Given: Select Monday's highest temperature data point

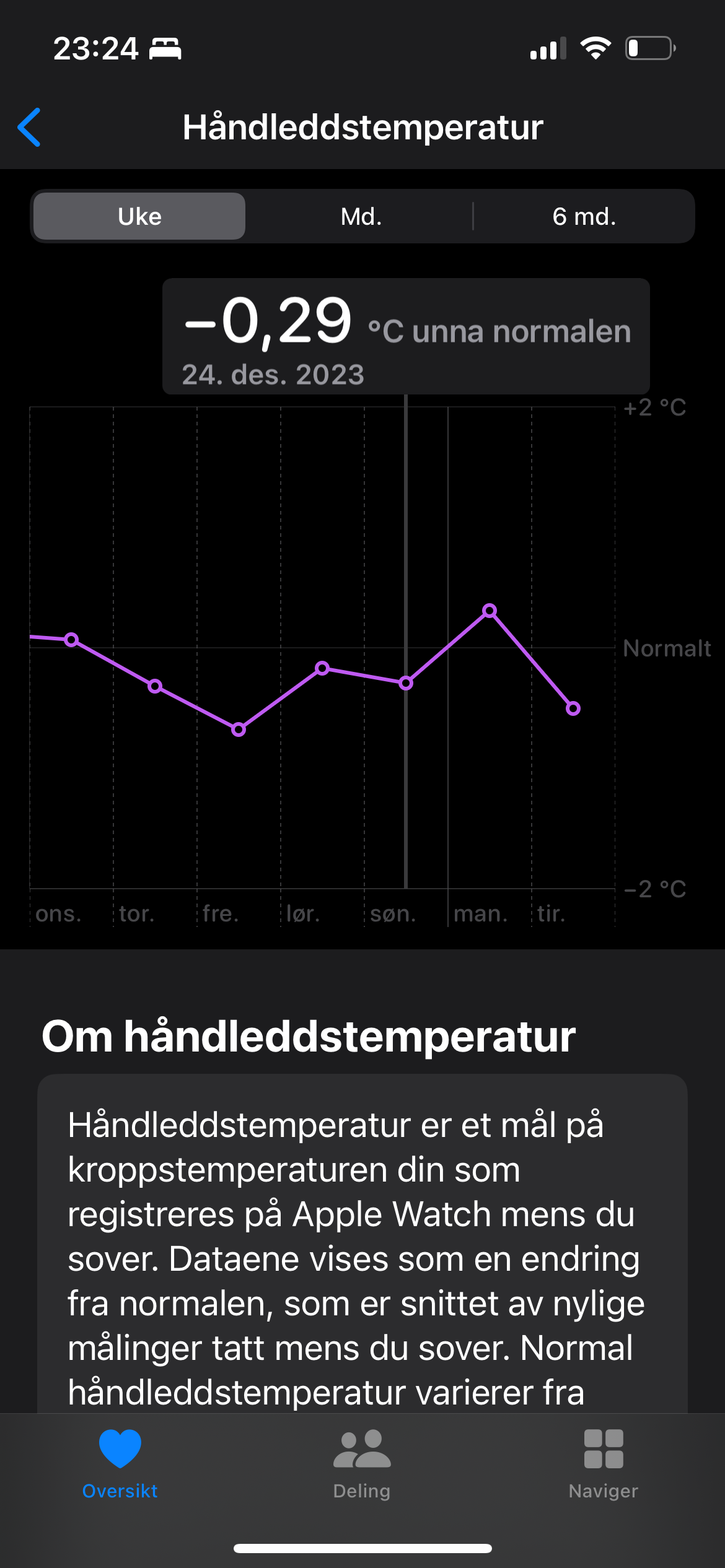Looking at the screenshot, I should [490, 611].
